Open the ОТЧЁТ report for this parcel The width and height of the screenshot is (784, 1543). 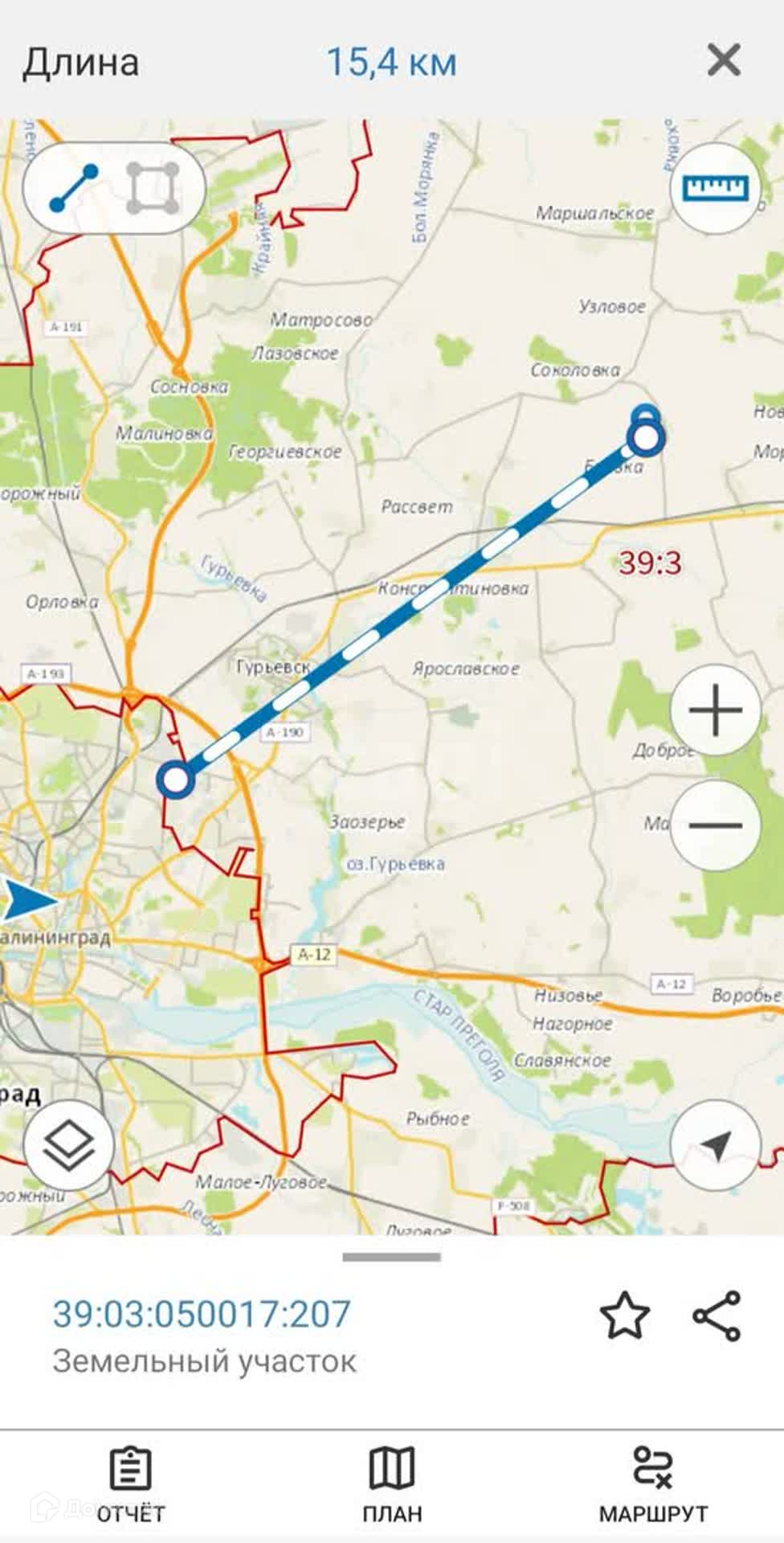(x=130, y=1485)
